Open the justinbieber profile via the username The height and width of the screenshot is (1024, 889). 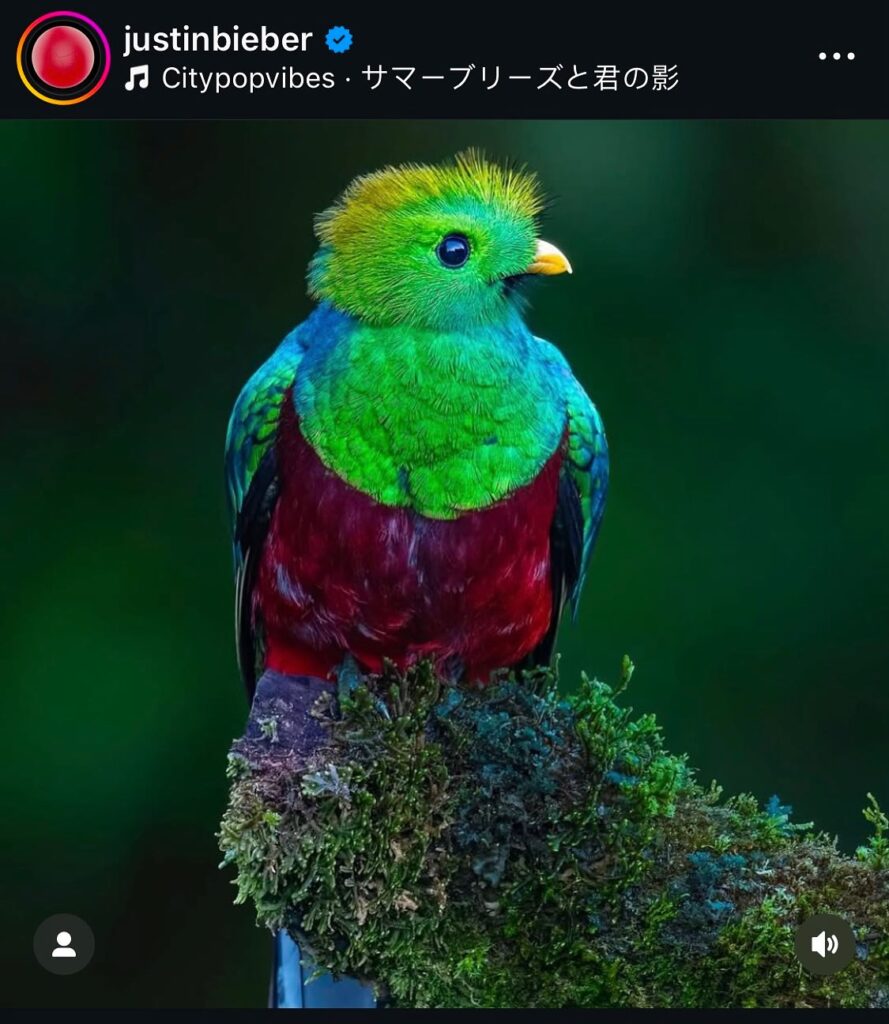point(217,39)
